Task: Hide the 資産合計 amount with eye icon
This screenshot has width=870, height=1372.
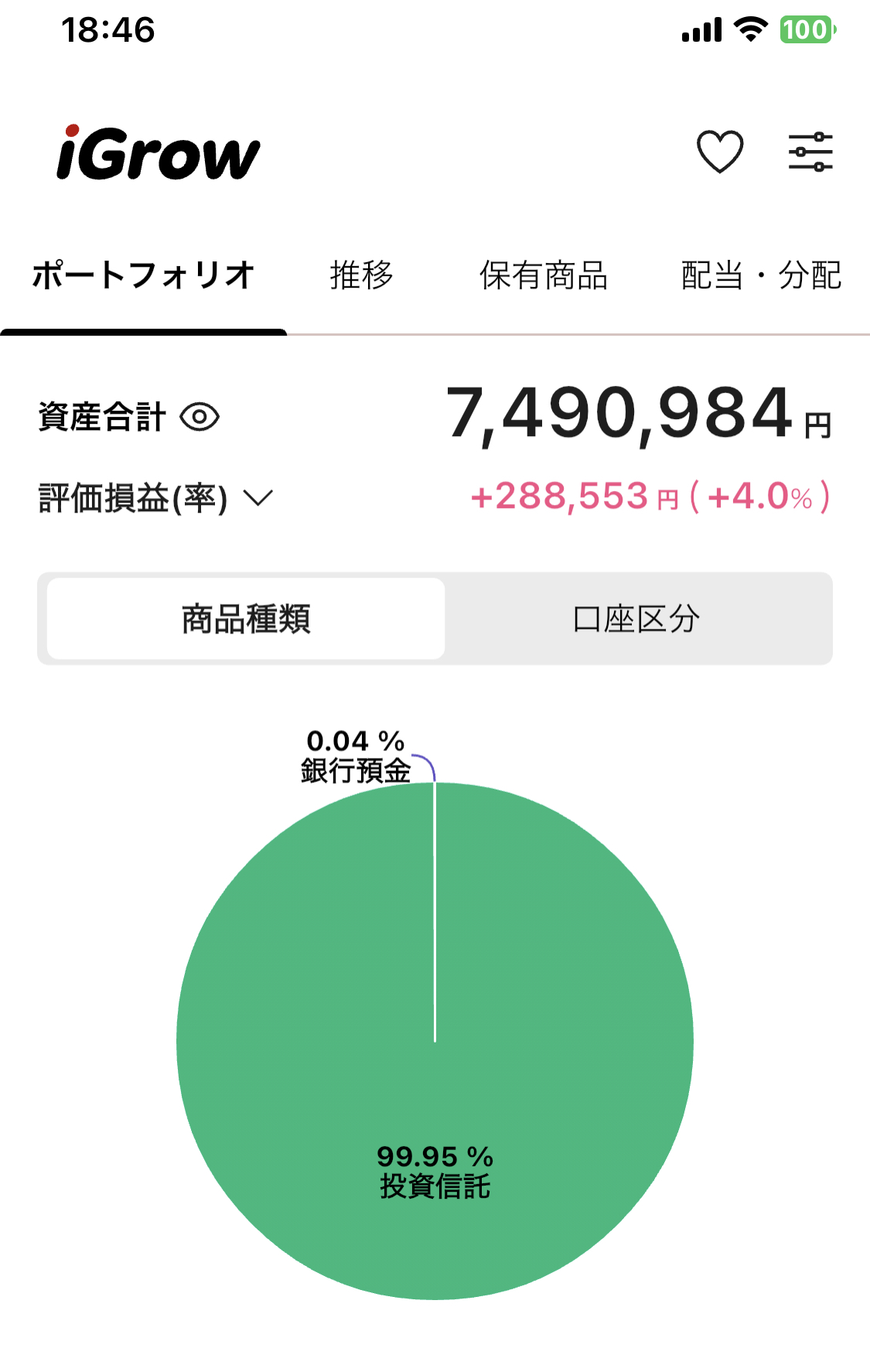Action: point(200,418)
